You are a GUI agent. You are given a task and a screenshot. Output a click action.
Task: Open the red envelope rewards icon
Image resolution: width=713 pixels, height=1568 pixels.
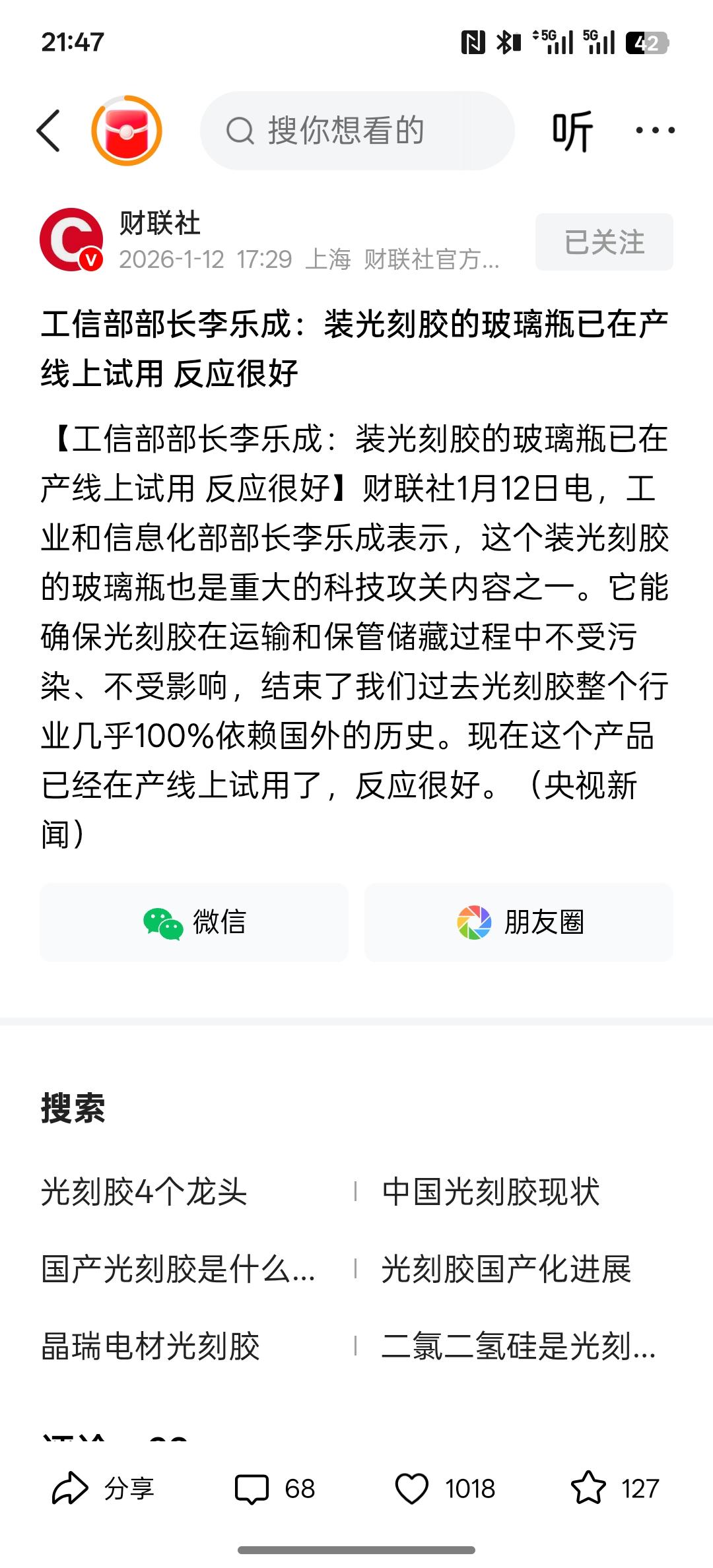pos(126,129)
